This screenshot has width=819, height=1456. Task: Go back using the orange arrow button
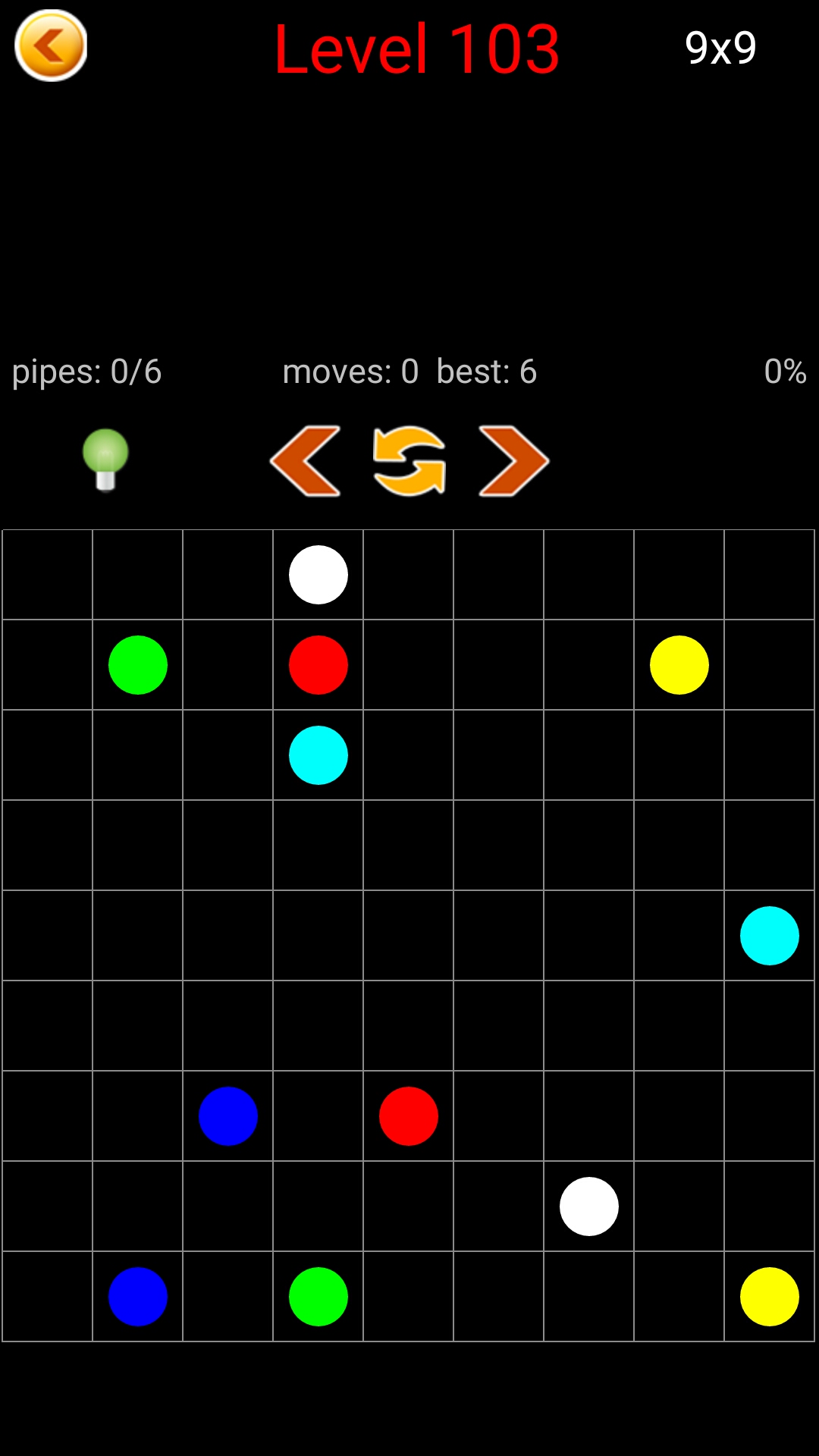pos(51,46)
